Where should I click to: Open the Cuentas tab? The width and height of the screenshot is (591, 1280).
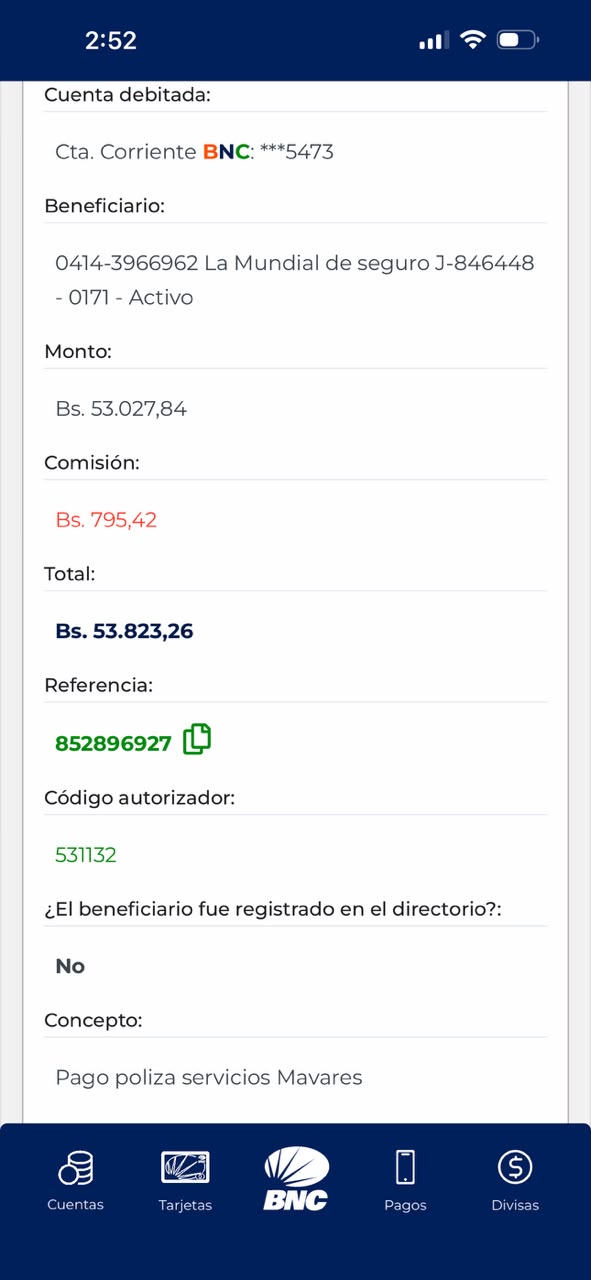75,1181
